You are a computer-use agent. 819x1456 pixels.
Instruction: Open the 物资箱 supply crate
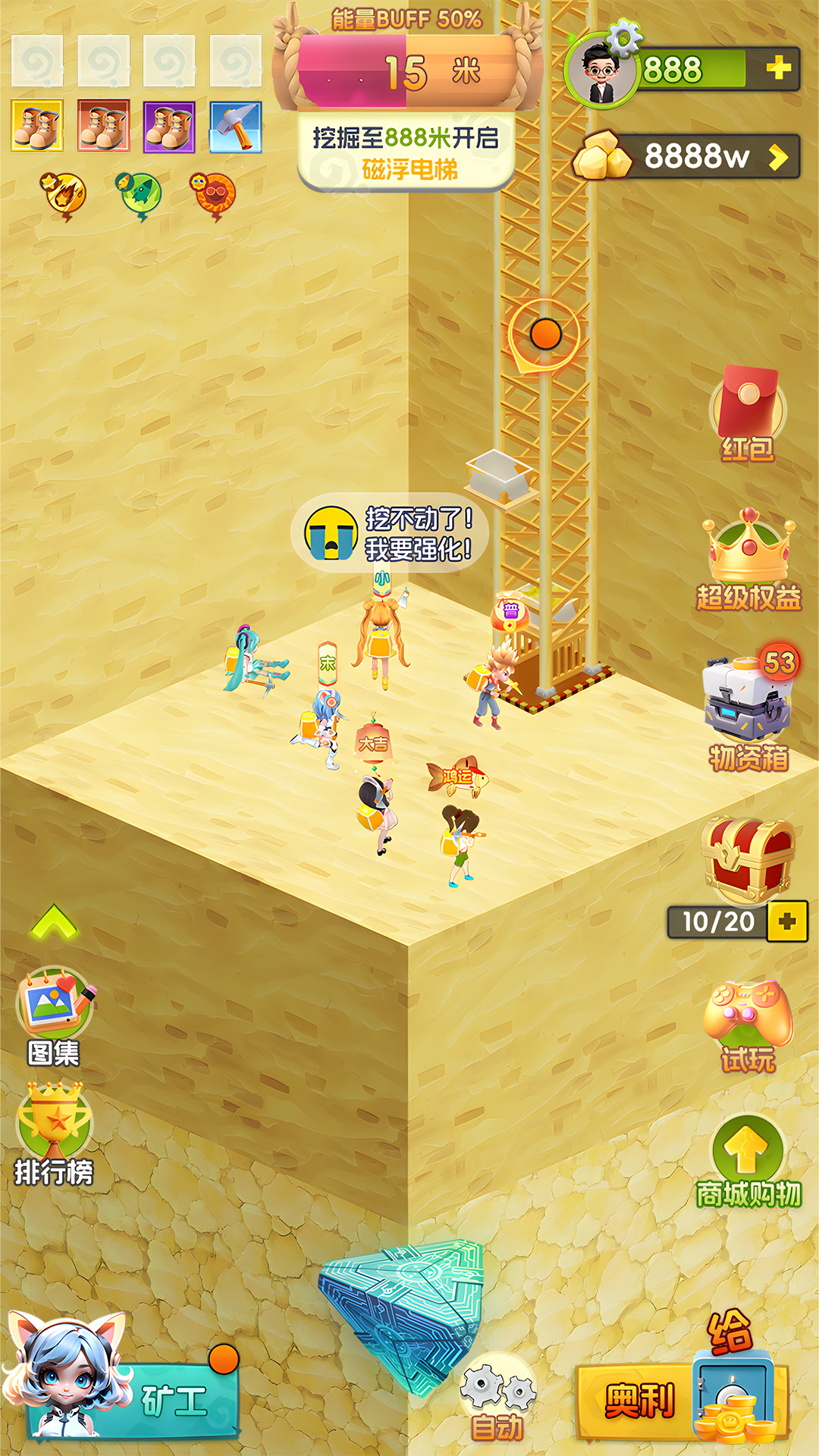click(748, 707)
